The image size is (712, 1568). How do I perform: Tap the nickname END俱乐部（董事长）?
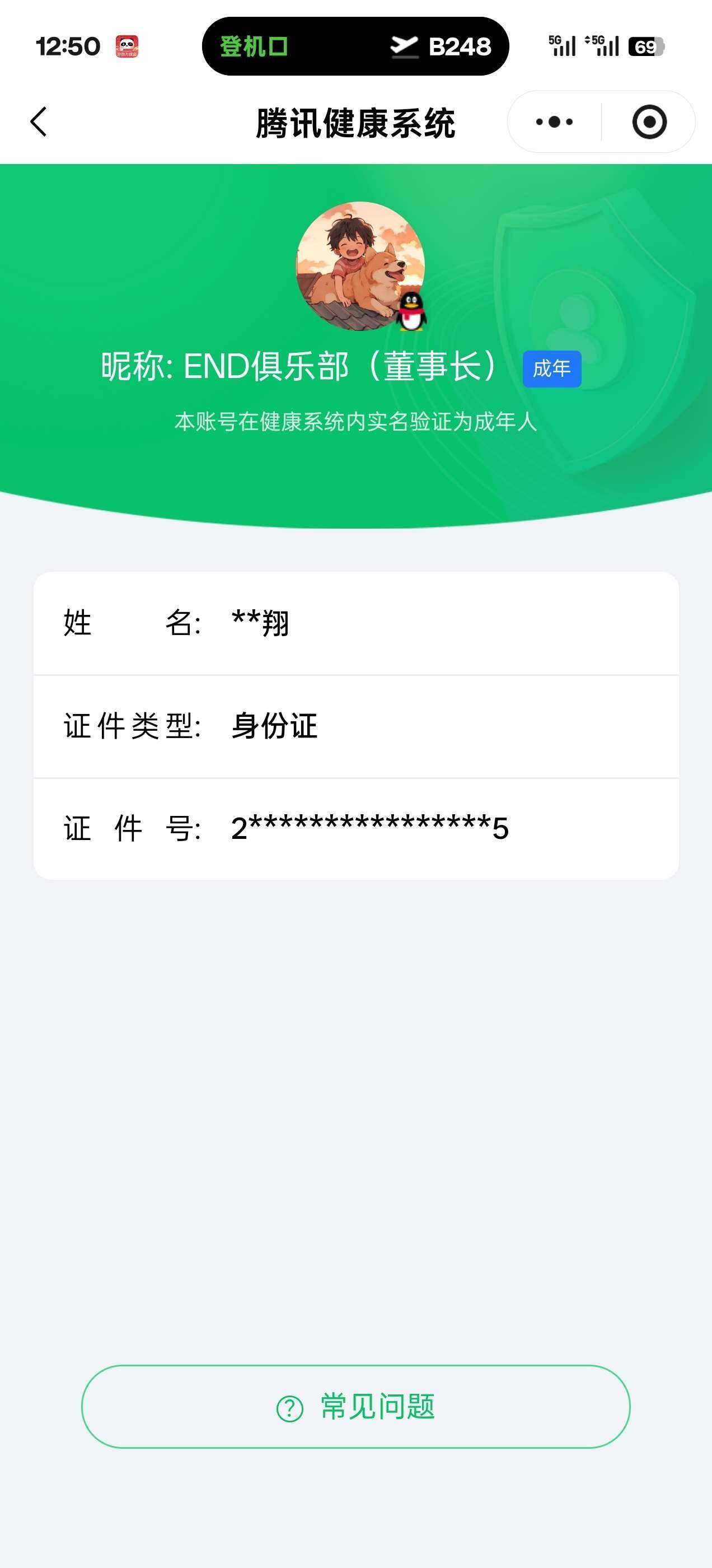coord(301,366)
